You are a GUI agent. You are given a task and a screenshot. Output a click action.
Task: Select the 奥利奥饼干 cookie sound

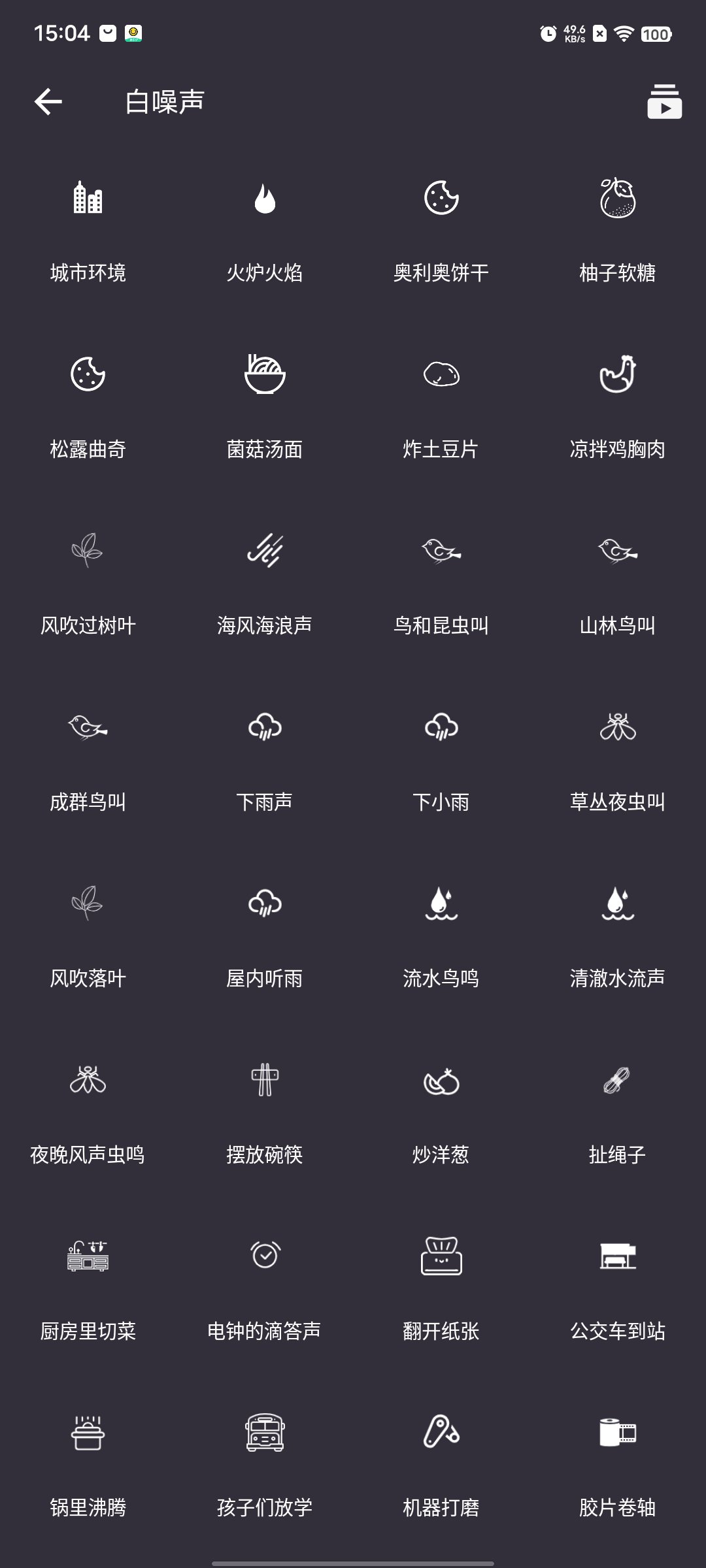coord(441,229)
